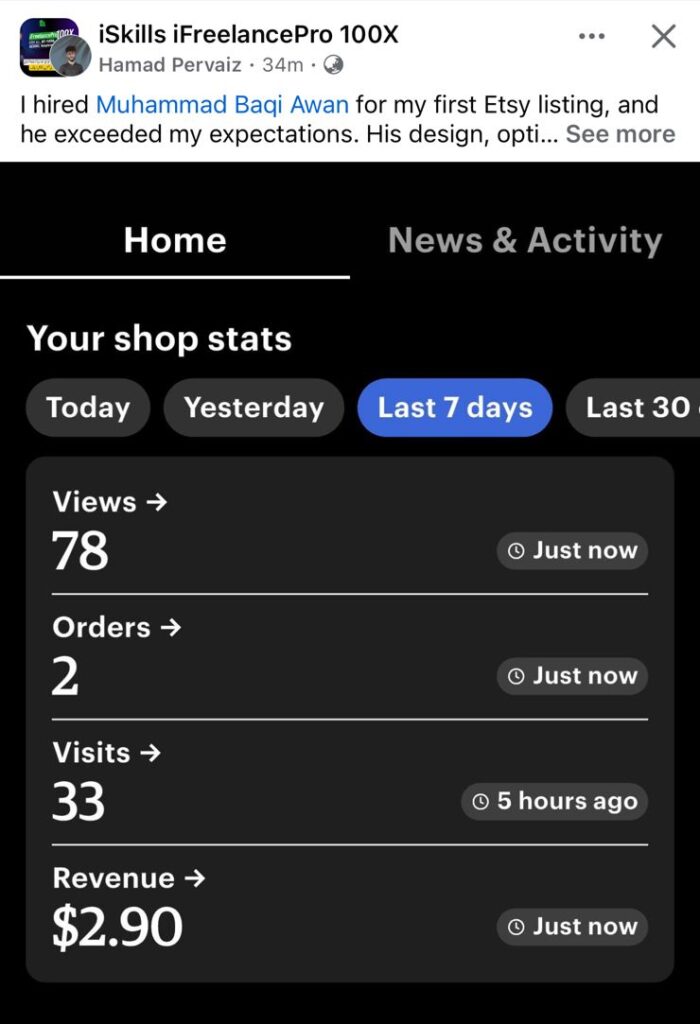The height and width of the screenshot is (1024, 700).
Task: Close the post viewer
Action: (663, 37)
